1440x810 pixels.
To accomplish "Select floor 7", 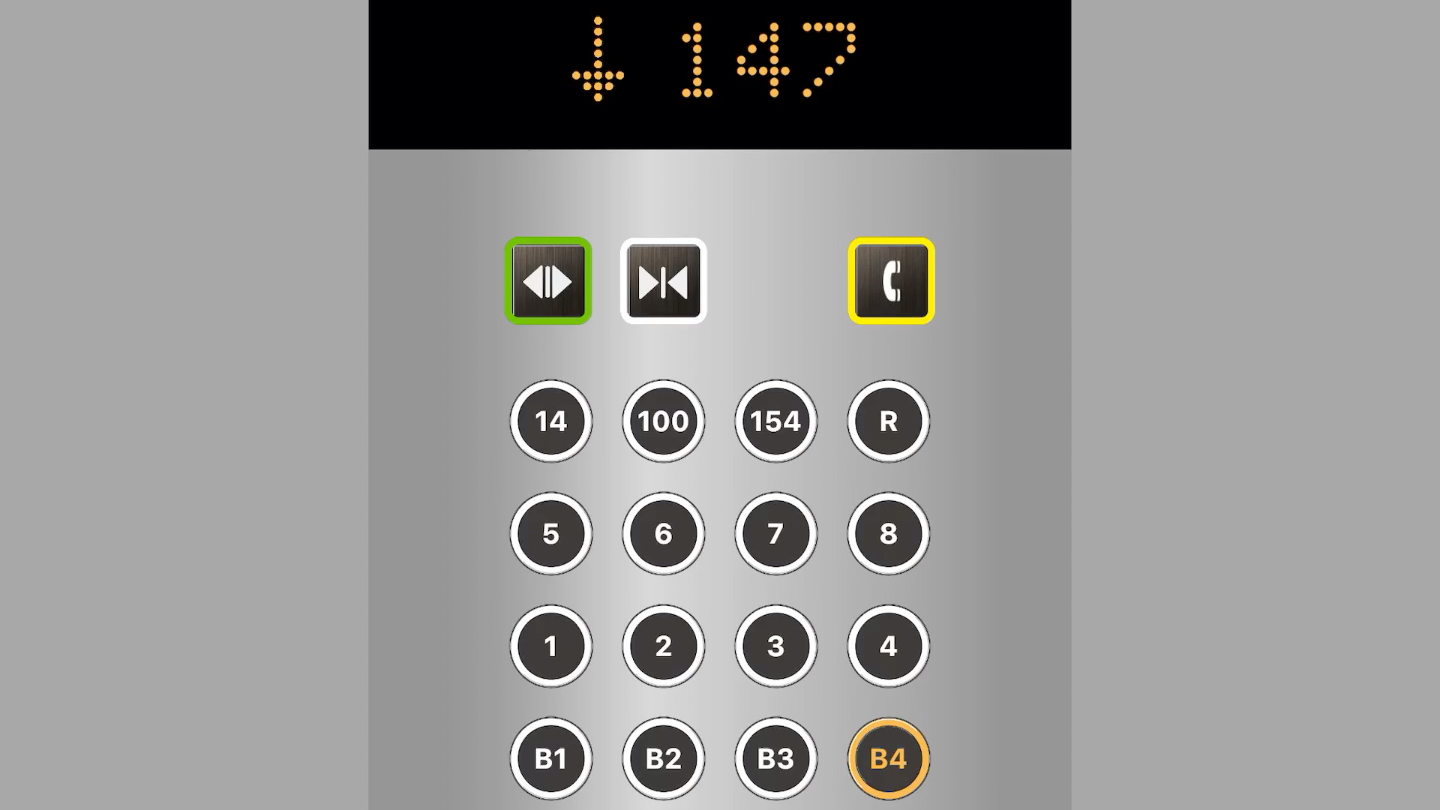I will 776,534.
